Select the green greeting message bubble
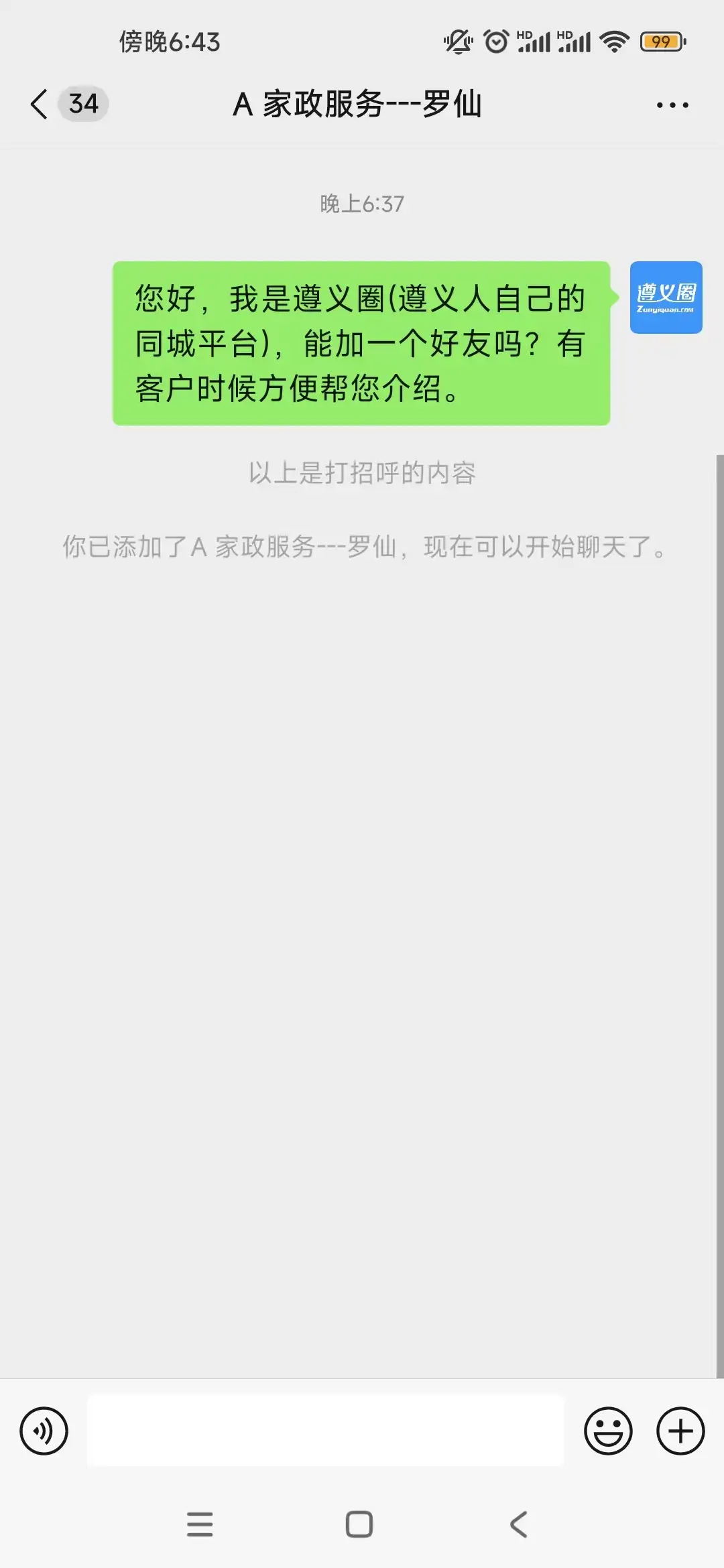 (x=362, y=343)
